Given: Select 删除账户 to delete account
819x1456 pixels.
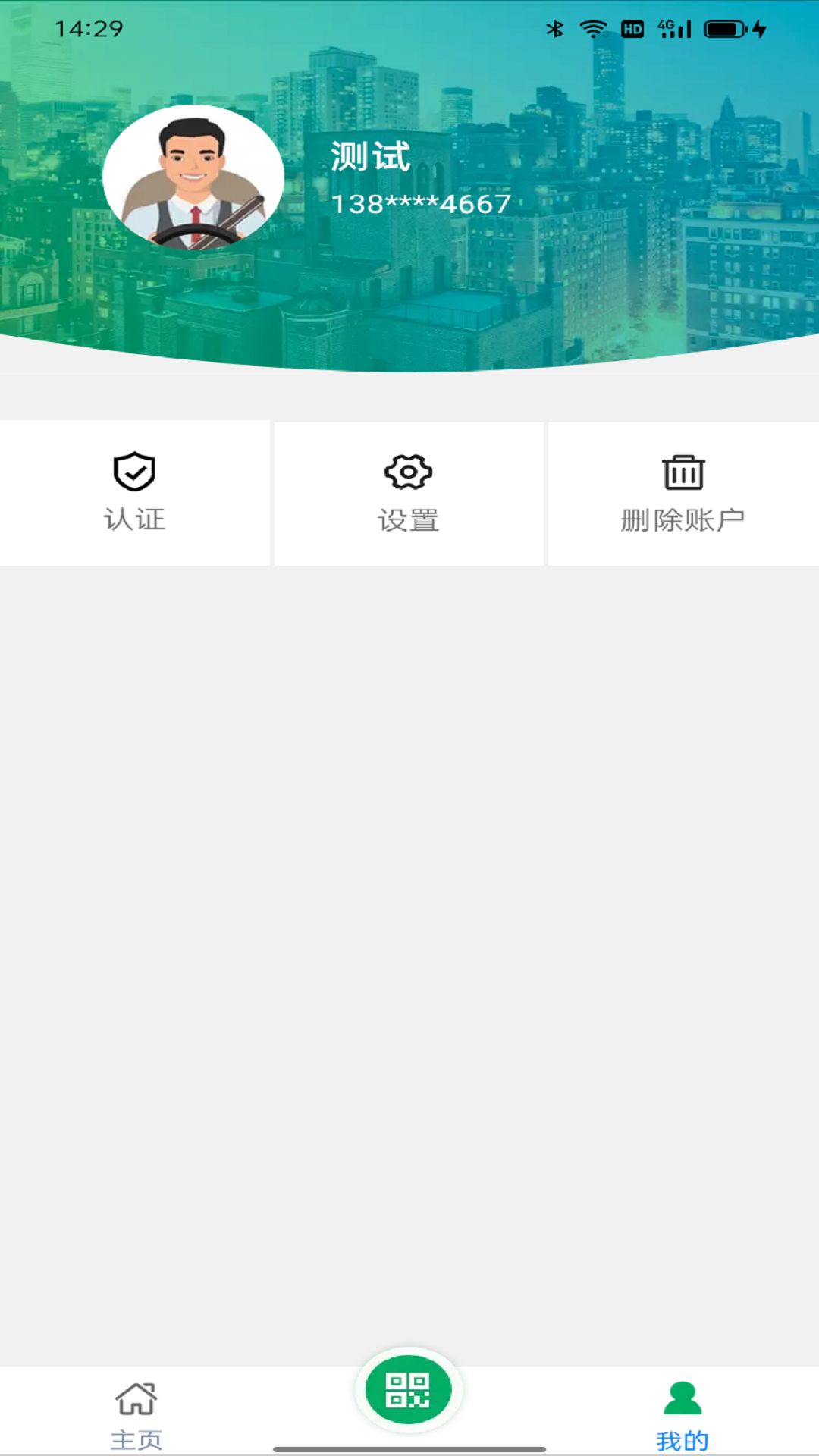Looking at the screenshot, I should point(682,493).
